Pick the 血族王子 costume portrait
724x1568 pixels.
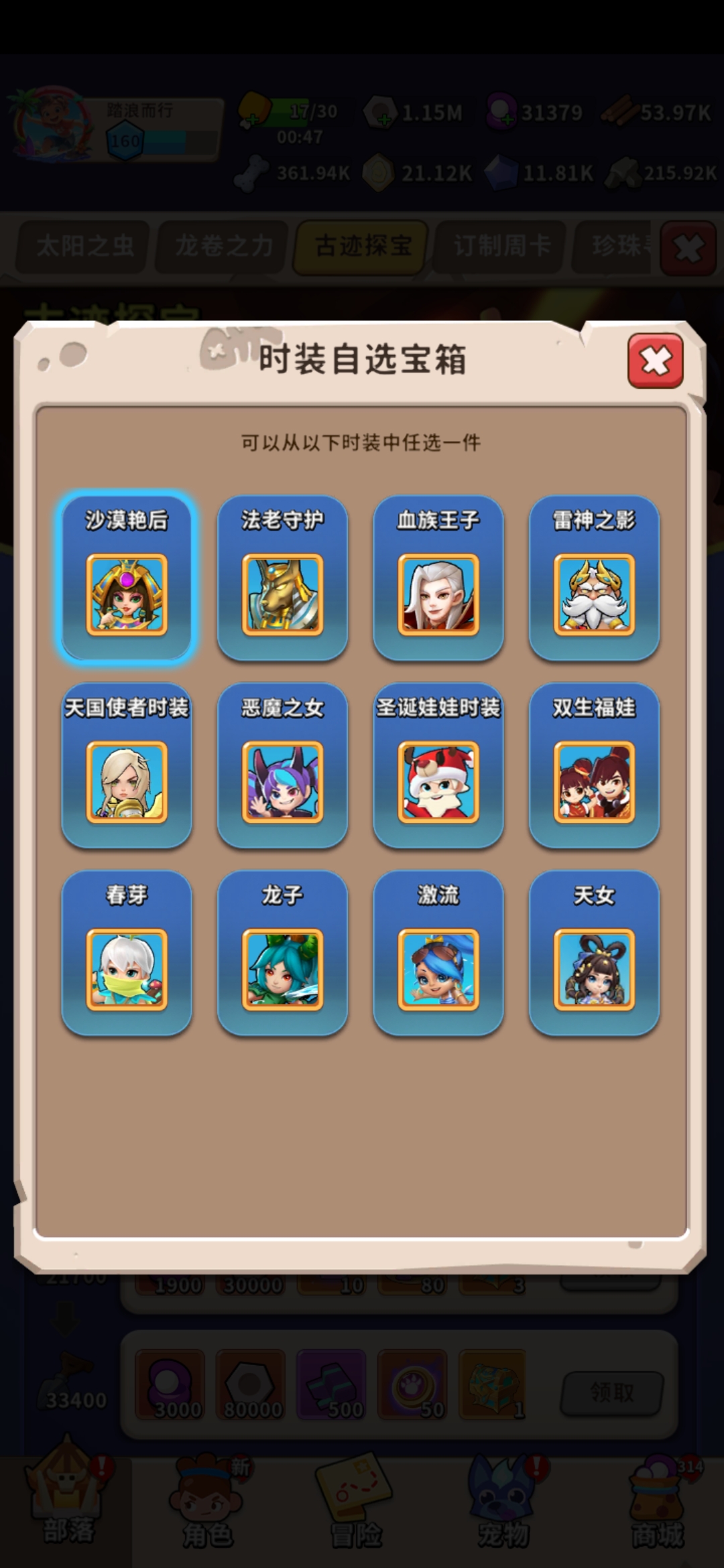pyautogui.click(x=438, y=593)
